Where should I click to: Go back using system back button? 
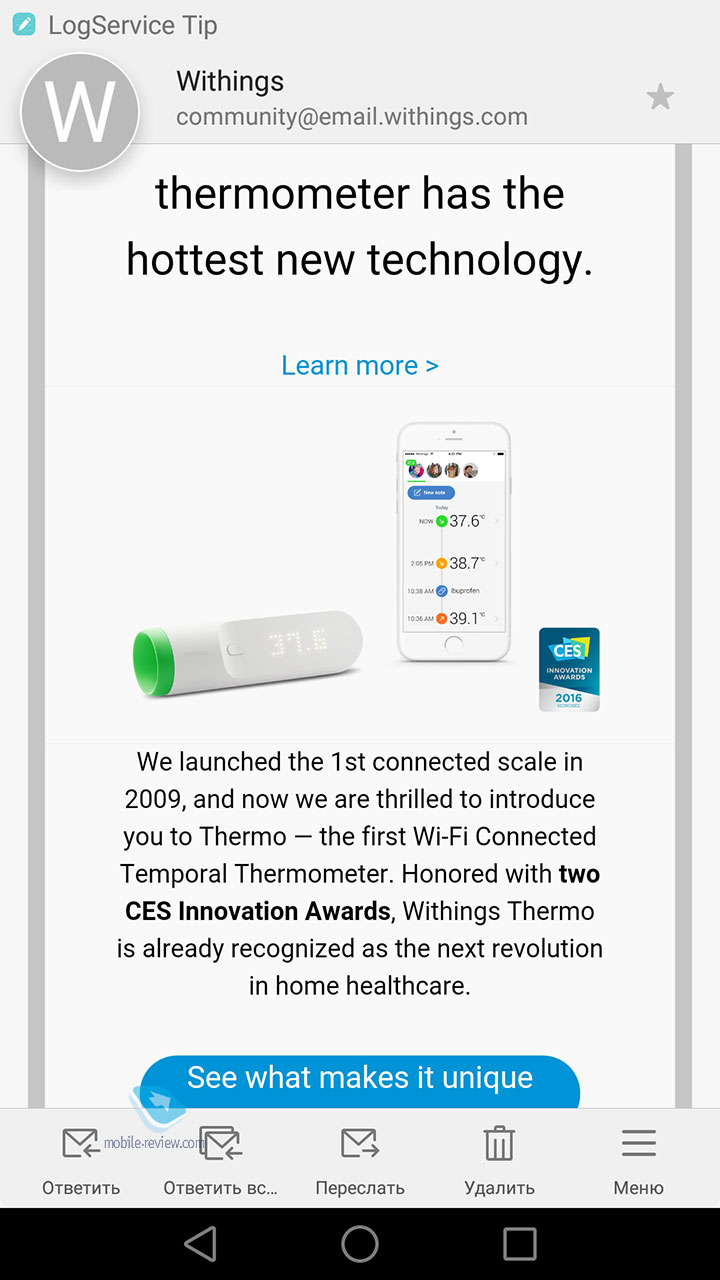[200, 1244]
